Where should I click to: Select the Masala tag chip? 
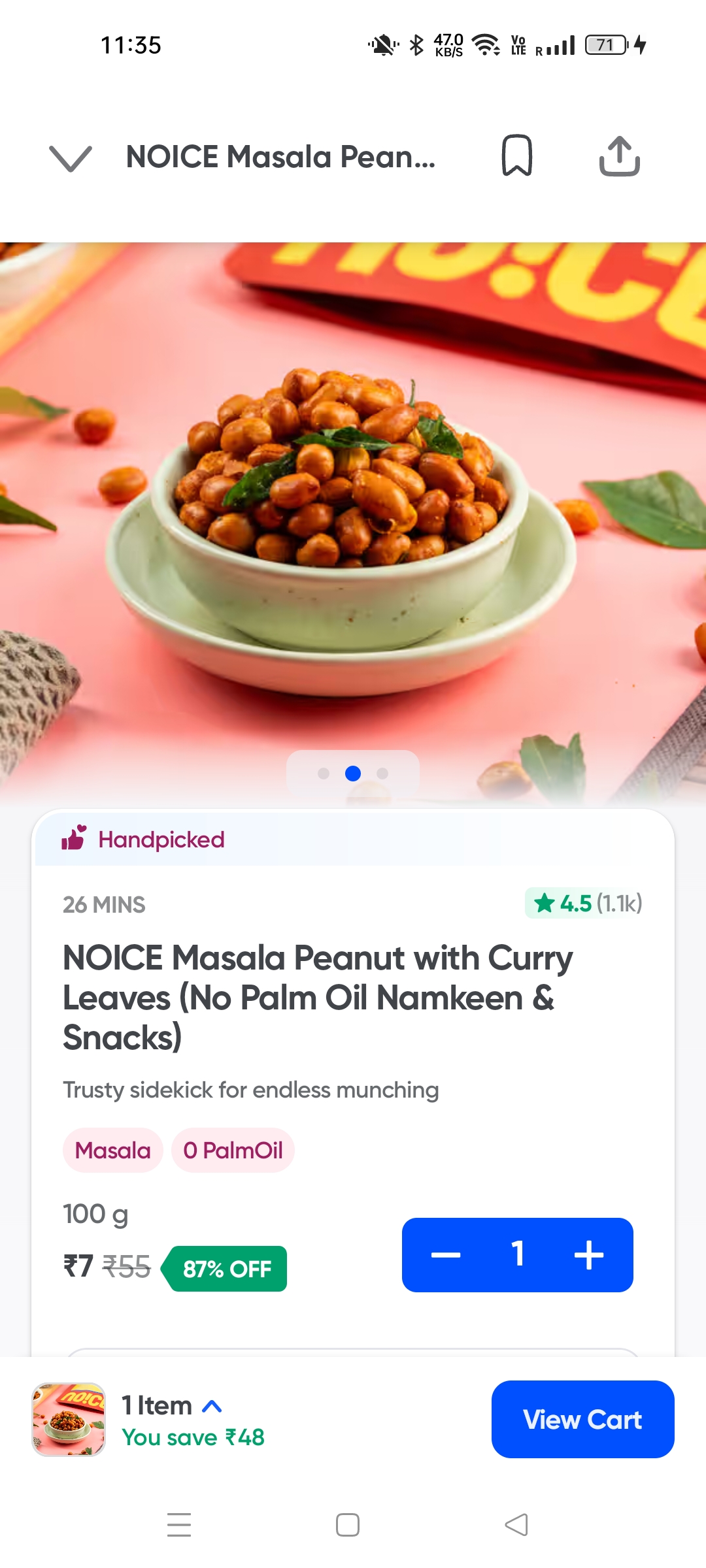pos(112,1151)
